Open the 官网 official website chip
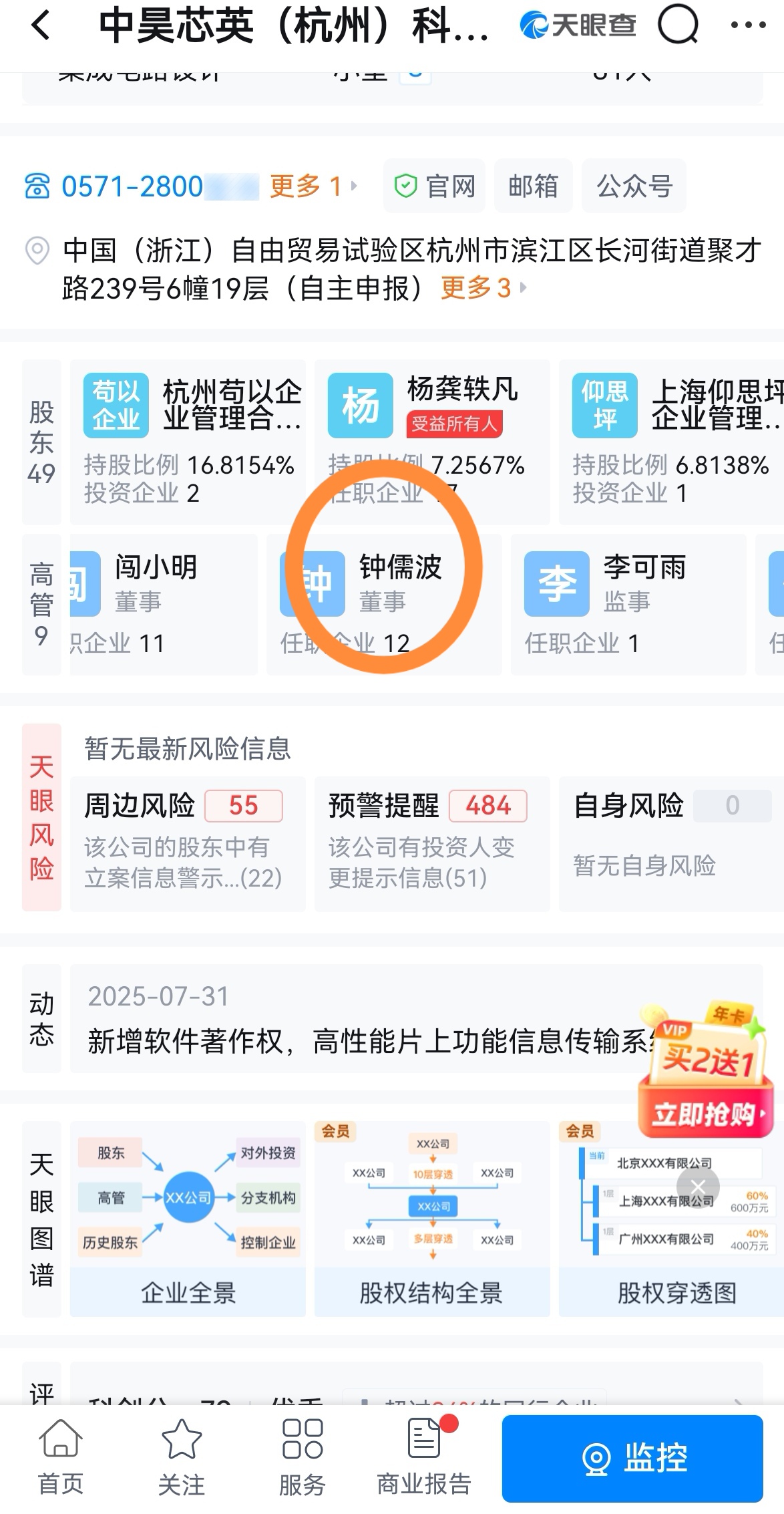The image size is (784, 1514). point(435,186)
